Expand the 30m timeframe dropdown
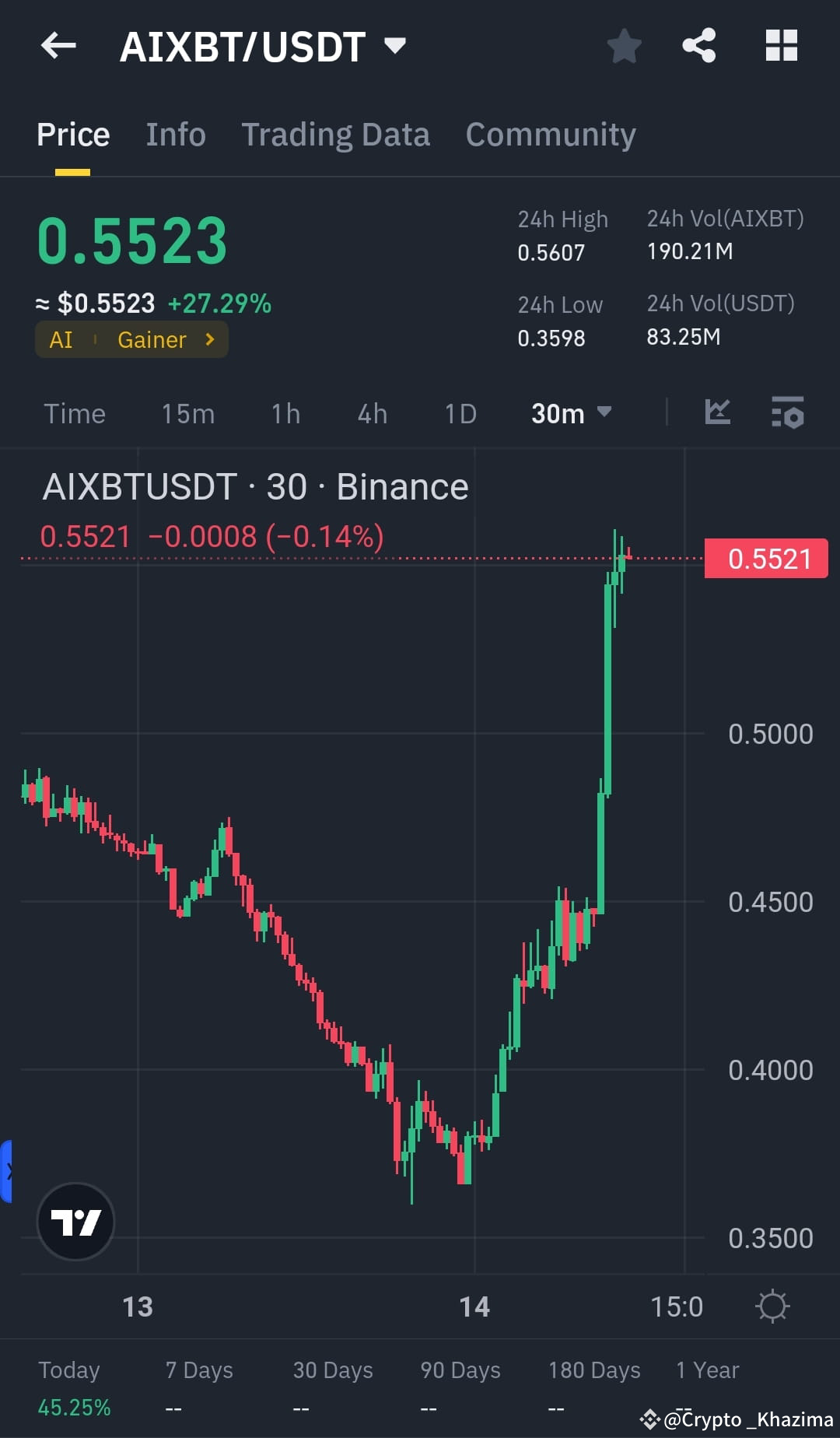 [572, 413]
